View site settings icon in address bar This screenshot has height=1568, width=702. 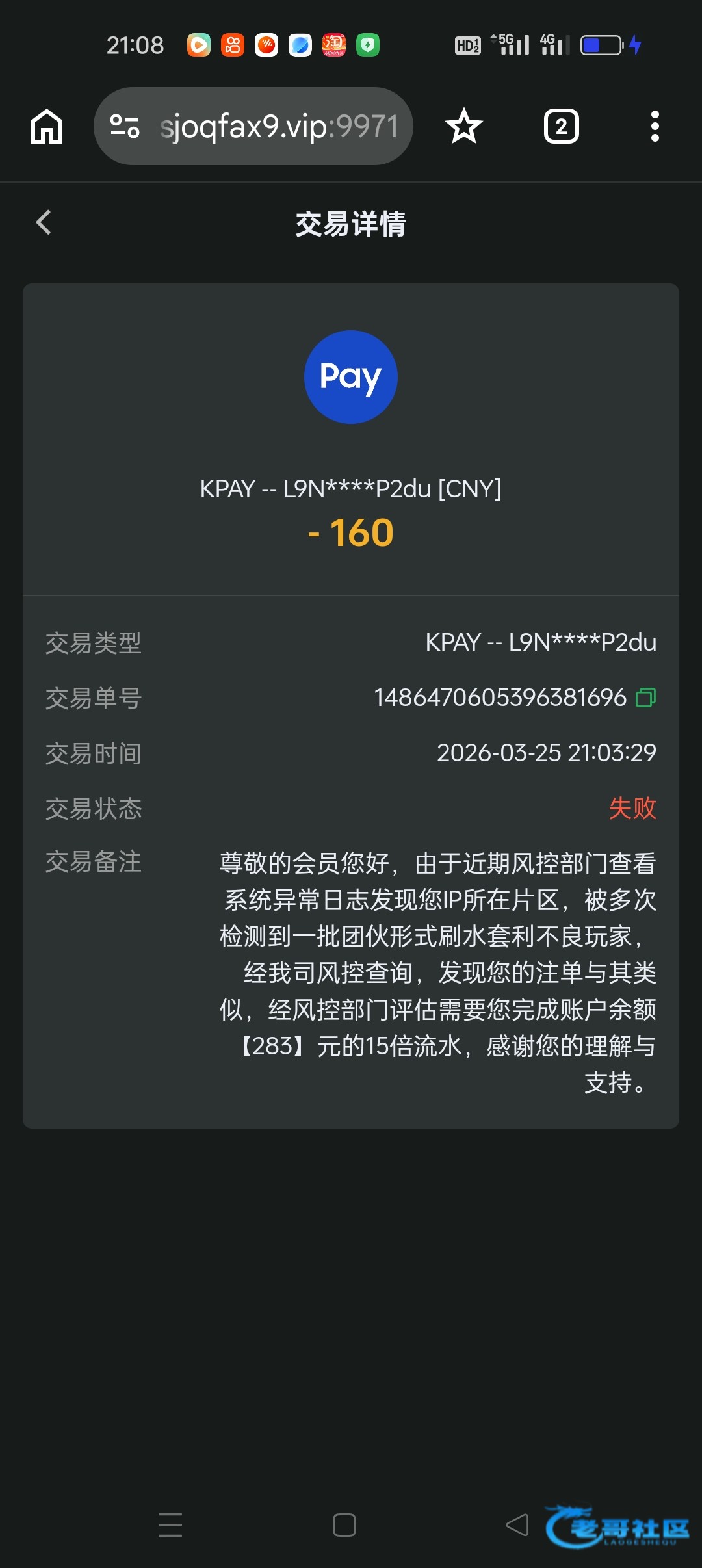(x=125, y=126)
